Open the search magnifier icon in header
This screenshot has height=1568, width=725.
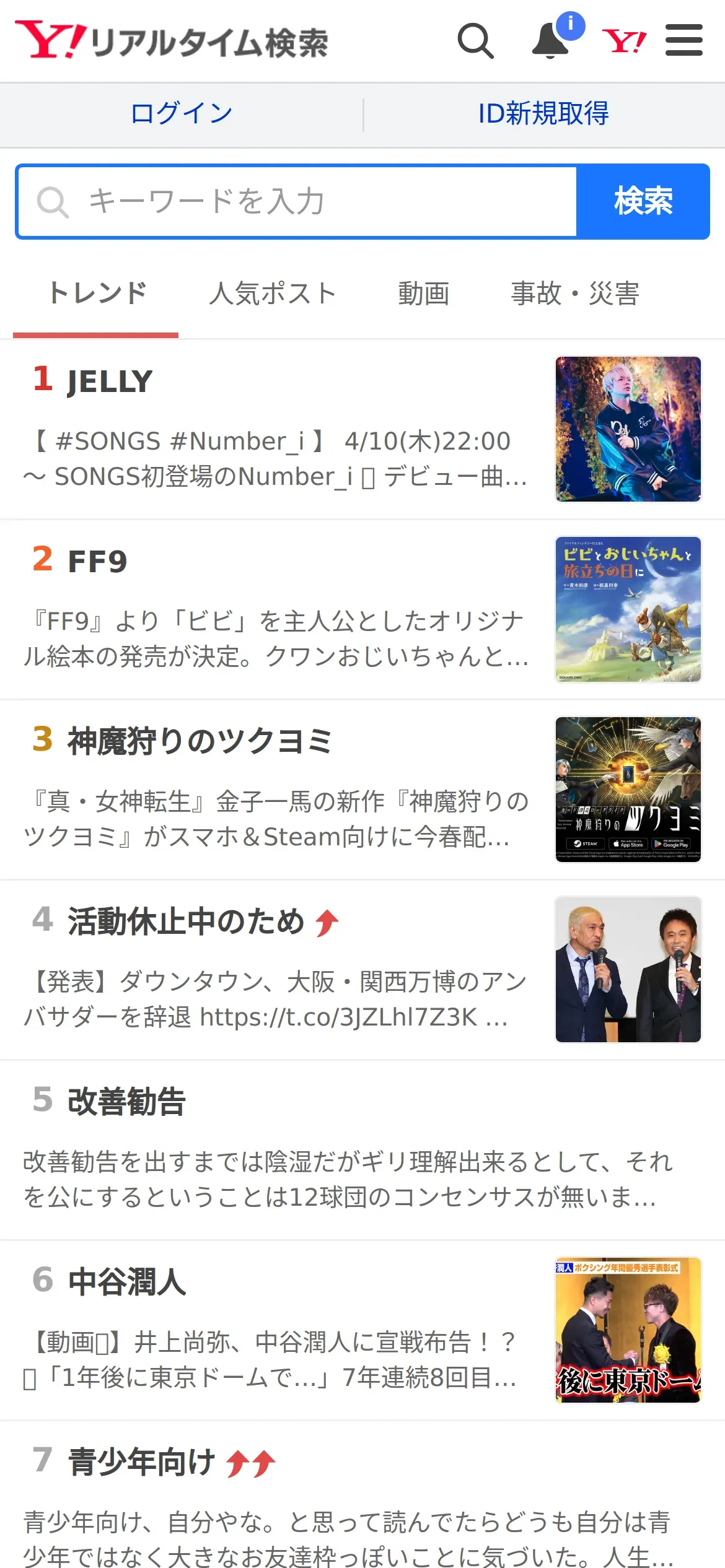[x=475, y=41]
